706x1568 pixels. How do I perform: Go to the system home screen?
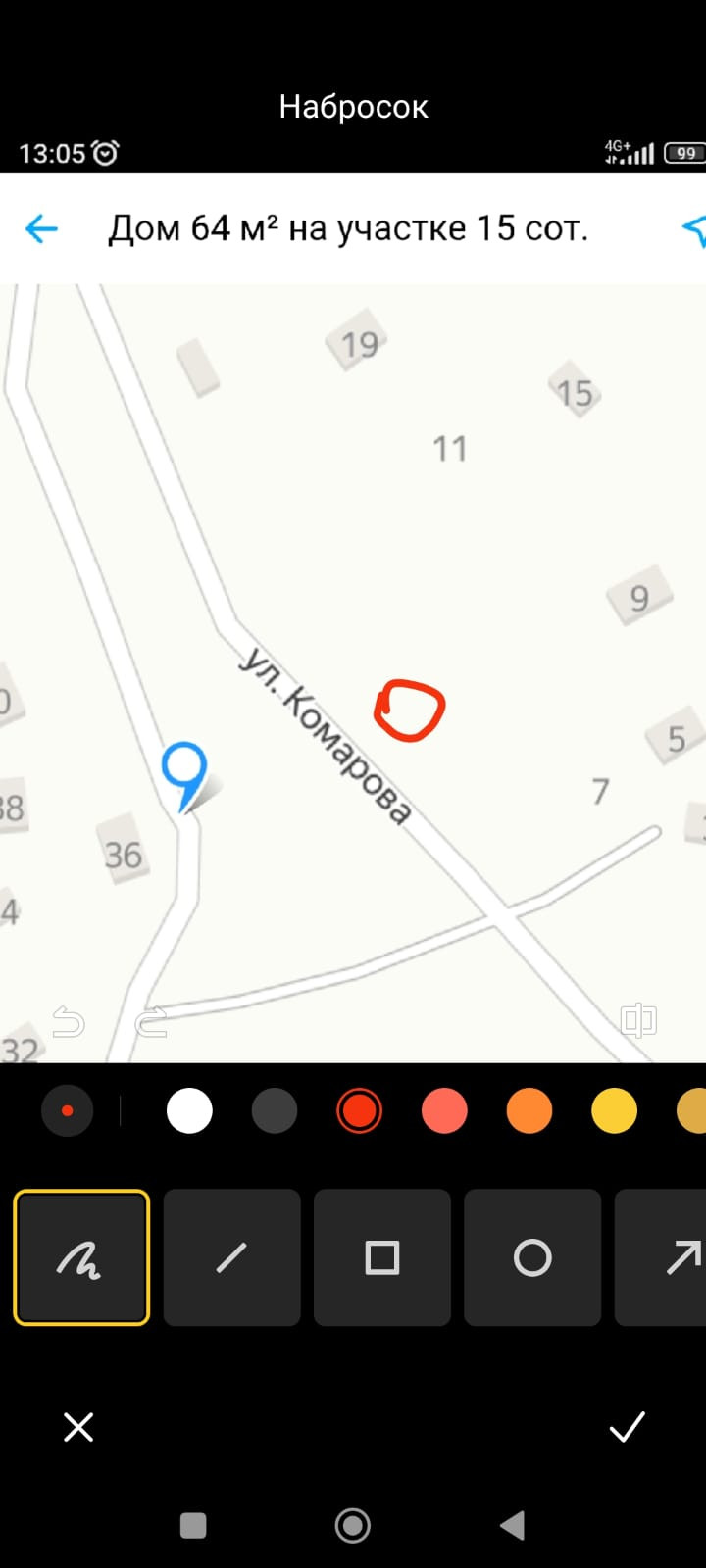353,1525
